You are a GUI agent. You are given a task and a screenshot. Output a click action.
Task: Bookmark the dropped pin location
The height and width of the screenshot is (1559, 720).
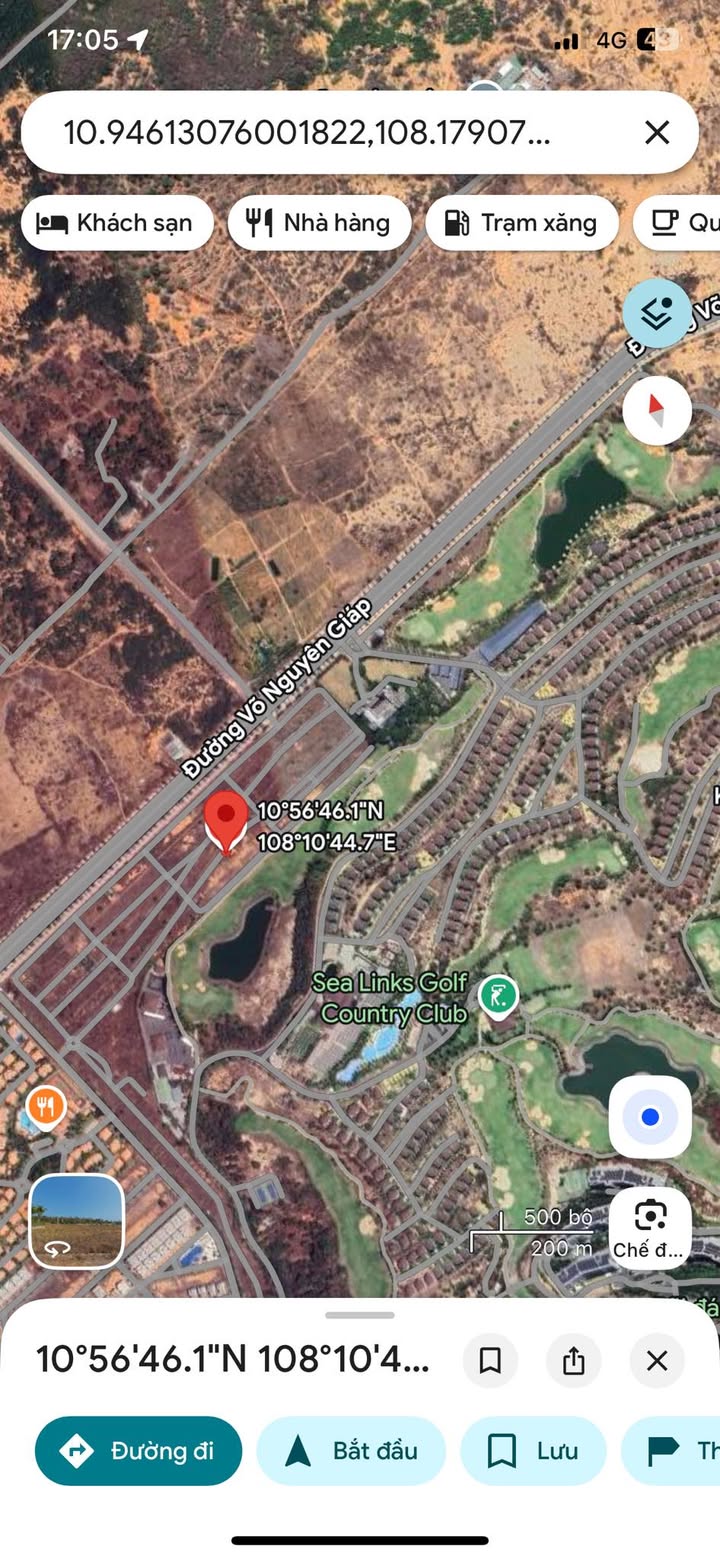(490, 1361)
